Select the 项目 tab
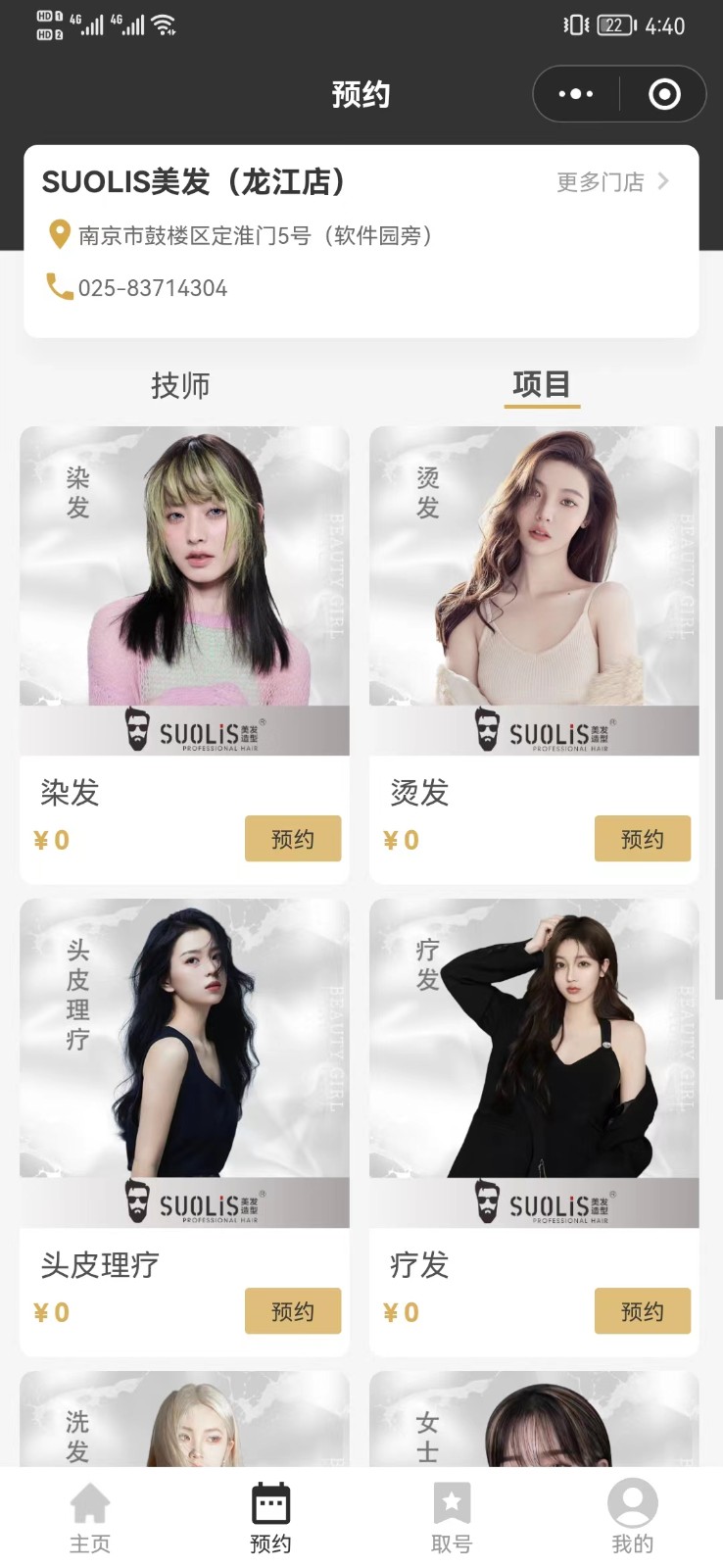This screenshot has height=1568, width=723. tap(541, 384)
